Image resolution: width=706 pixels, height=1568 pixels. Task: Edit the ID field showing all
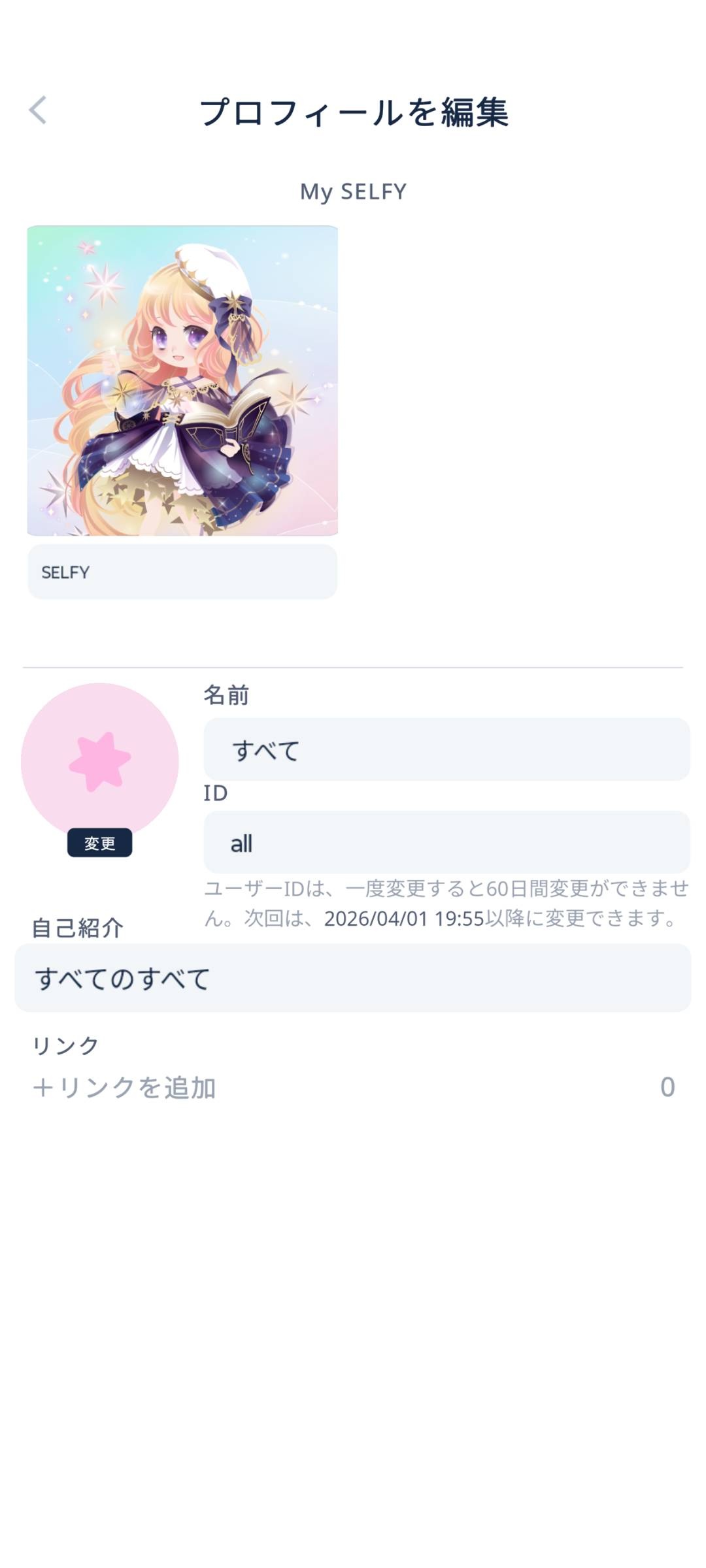(446, 842)
